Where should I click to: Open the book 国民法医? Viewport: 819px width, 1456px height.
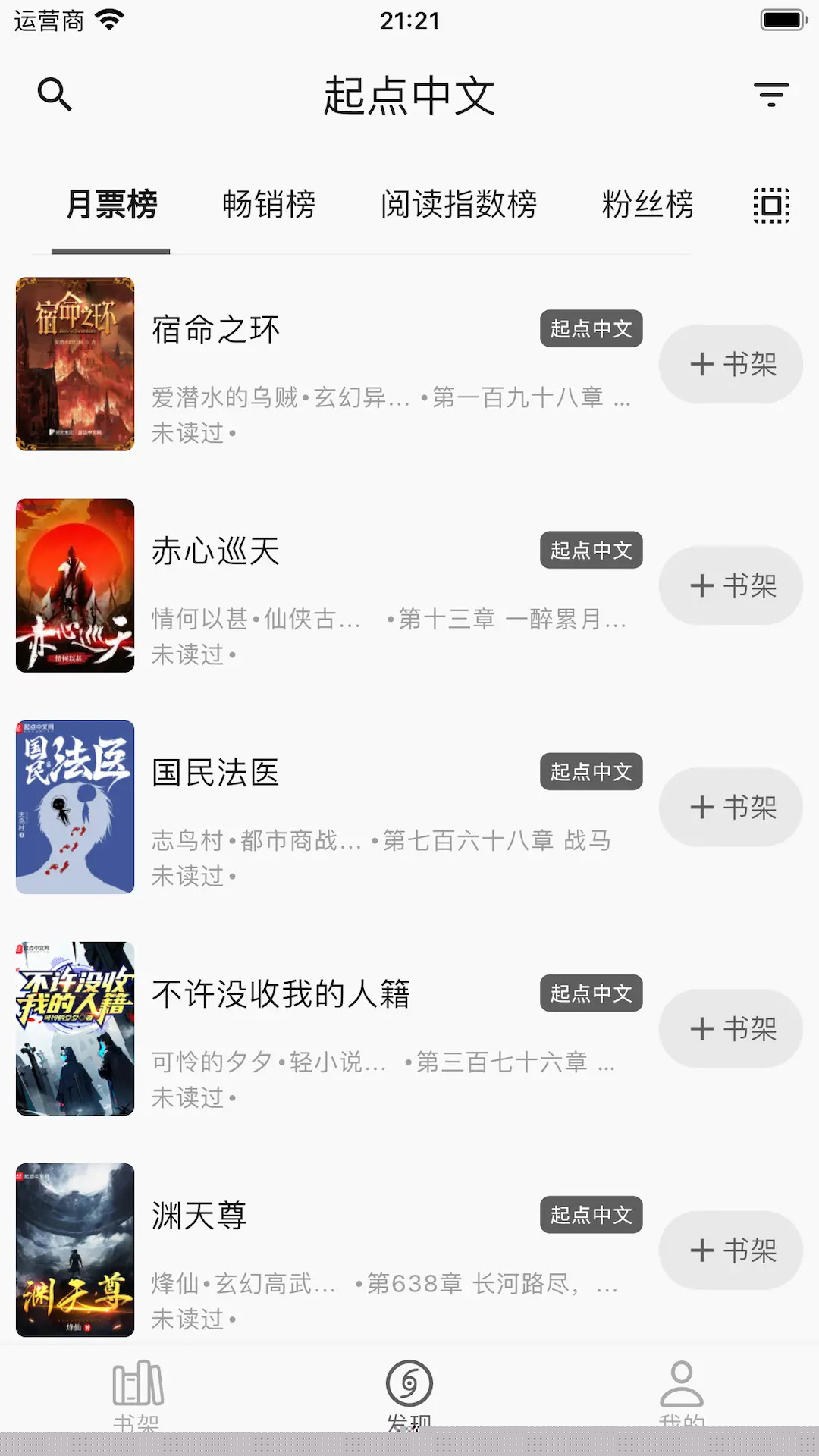(216, 773)
